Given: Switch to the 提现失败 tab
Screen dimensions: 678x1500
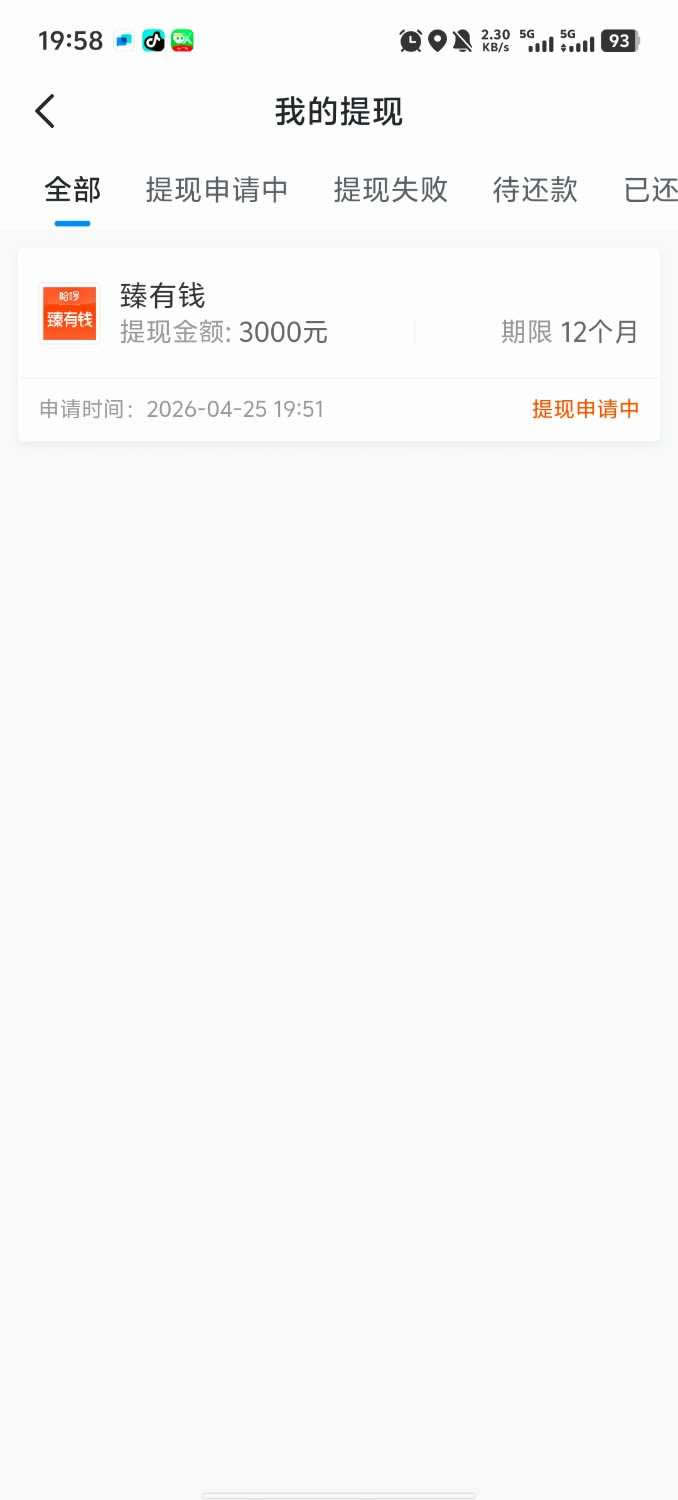Looking at the screenshot, I should tap(390, 190).
